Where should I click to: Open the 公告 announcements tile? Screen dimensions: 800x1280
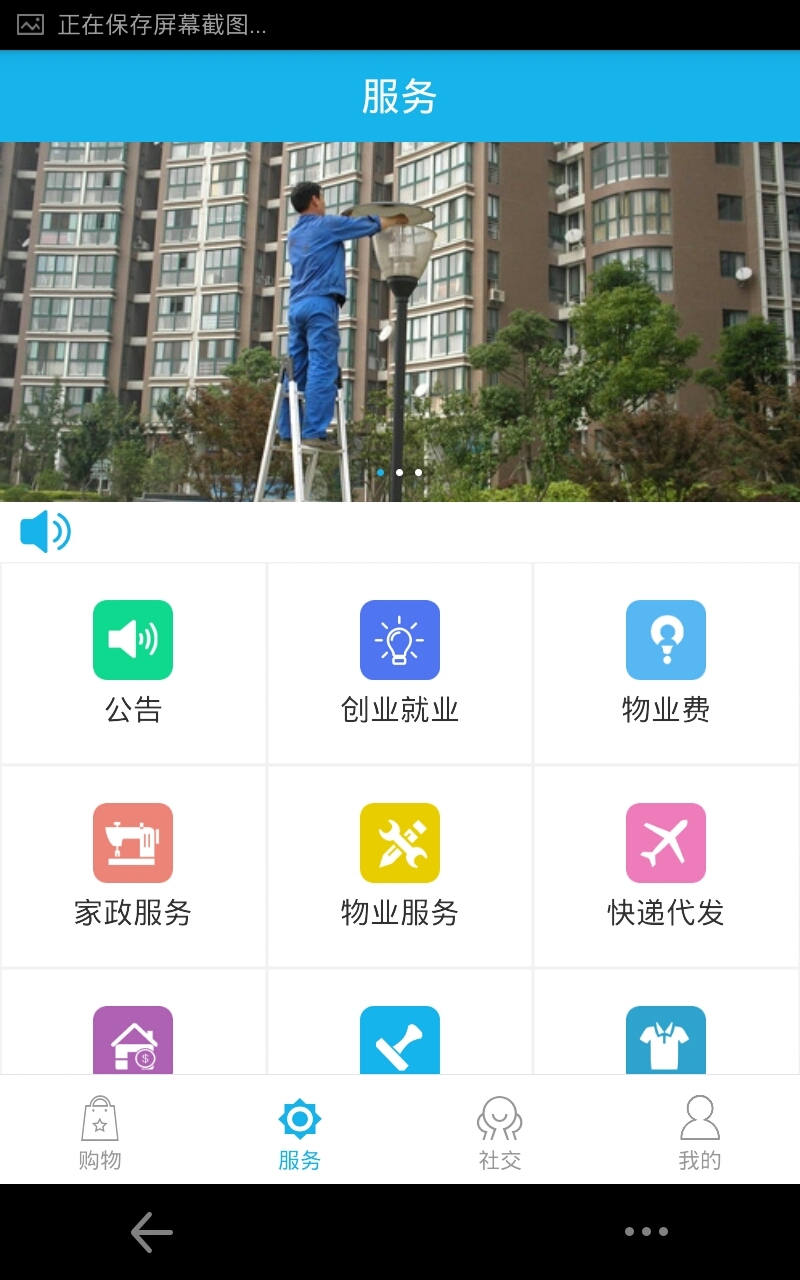point(133,663)
